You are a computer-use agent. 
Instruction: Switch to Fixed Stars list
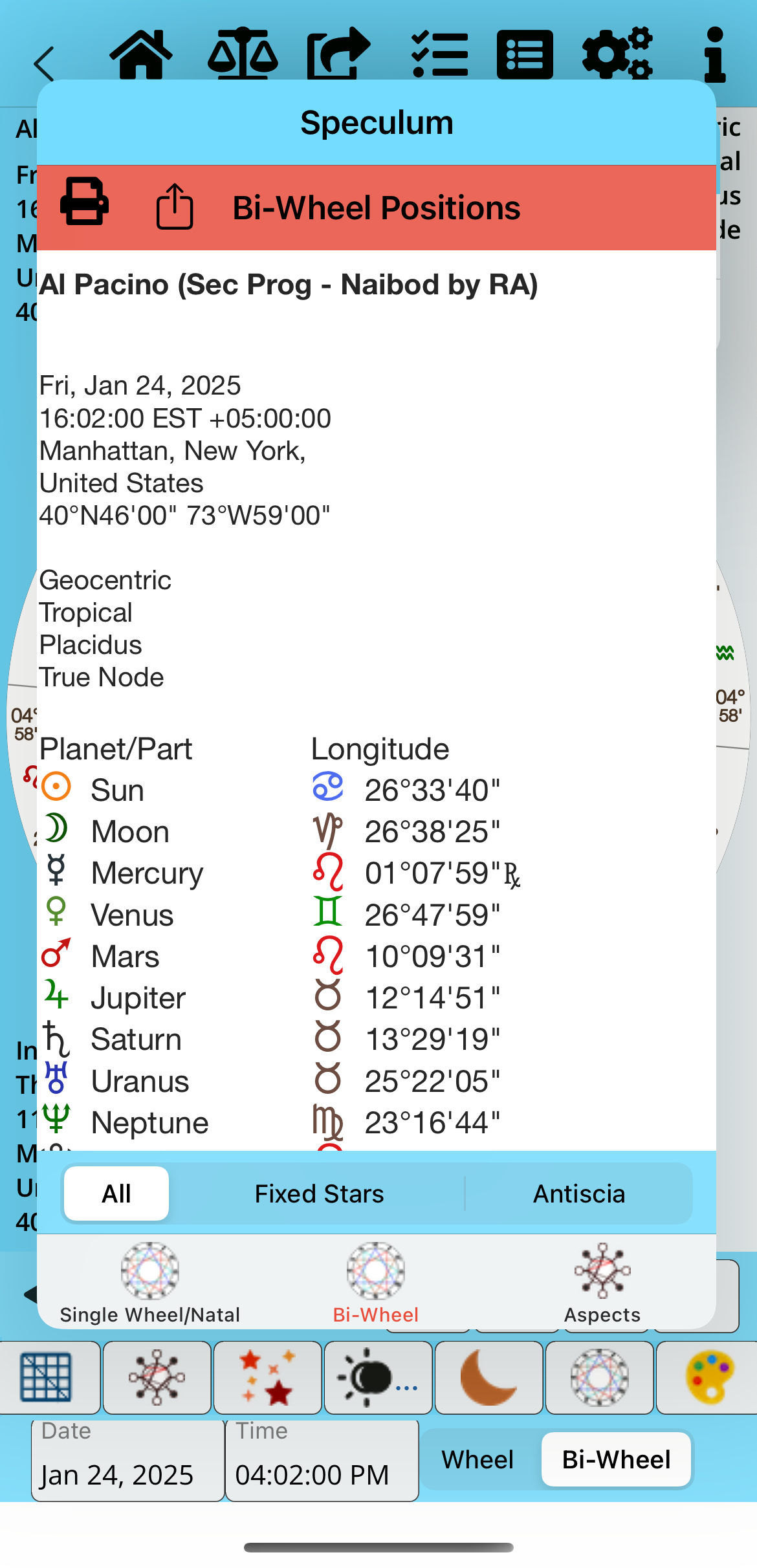319,1193
